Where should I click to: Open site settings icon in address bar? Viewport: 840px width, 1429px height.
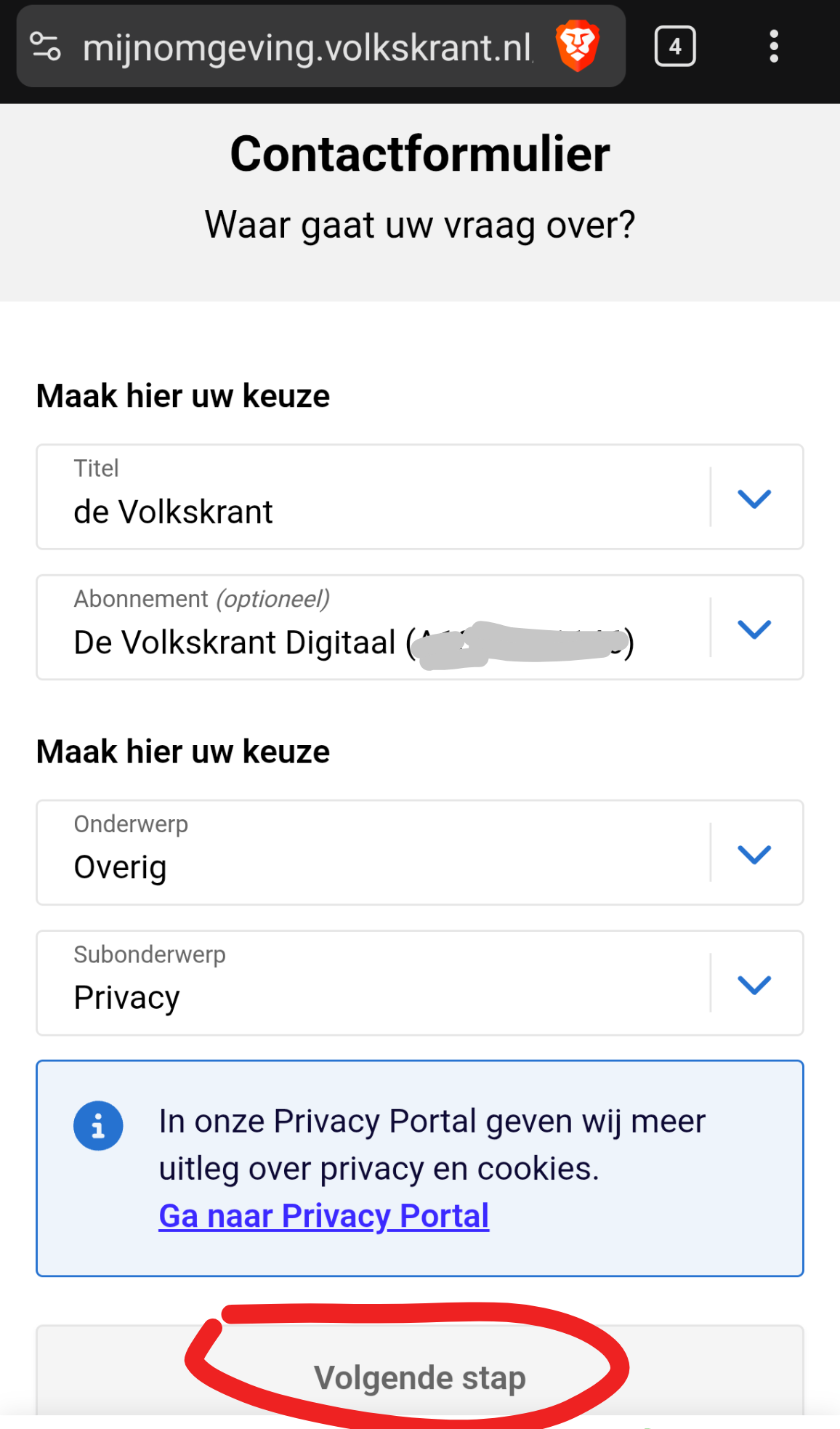pos(45,47)
